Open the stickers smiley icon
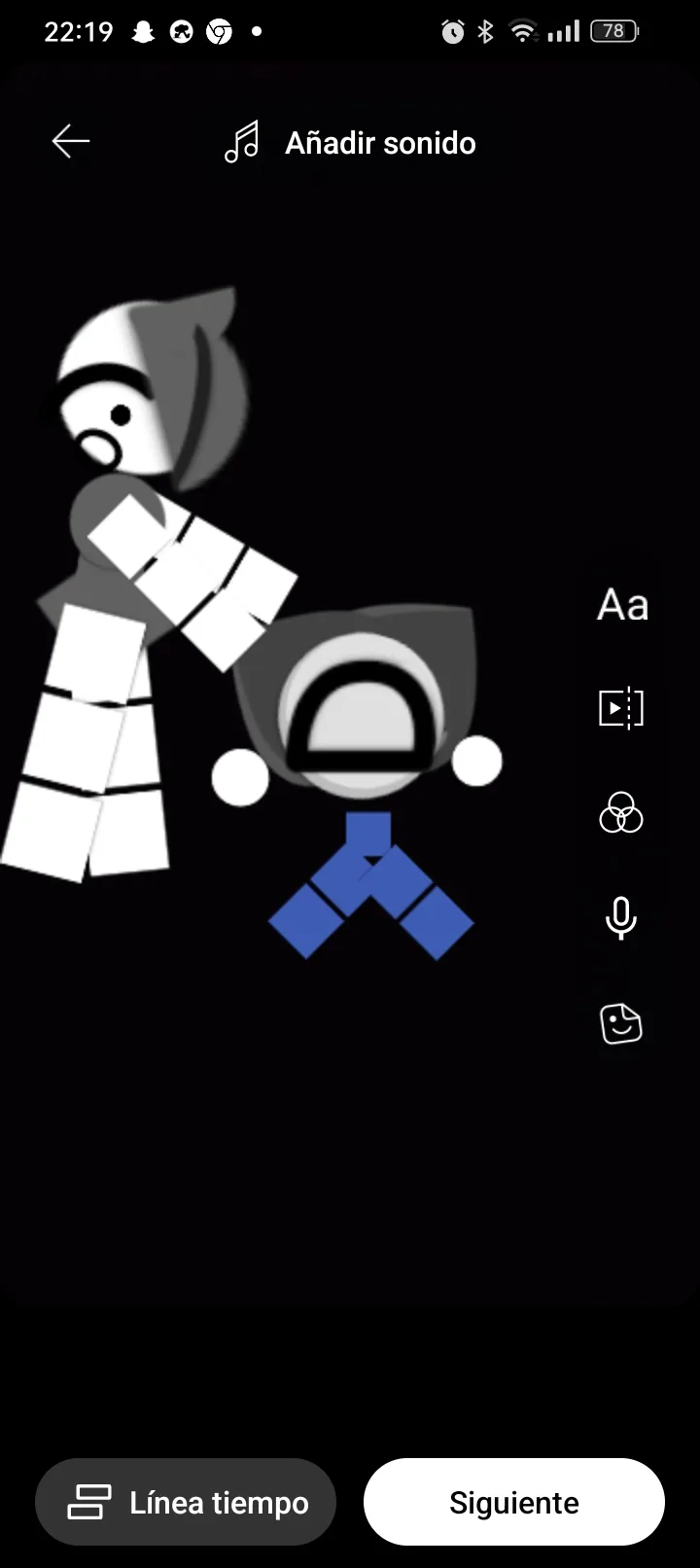Screen dimensions: 700x1568 (x=621, y=1023)
